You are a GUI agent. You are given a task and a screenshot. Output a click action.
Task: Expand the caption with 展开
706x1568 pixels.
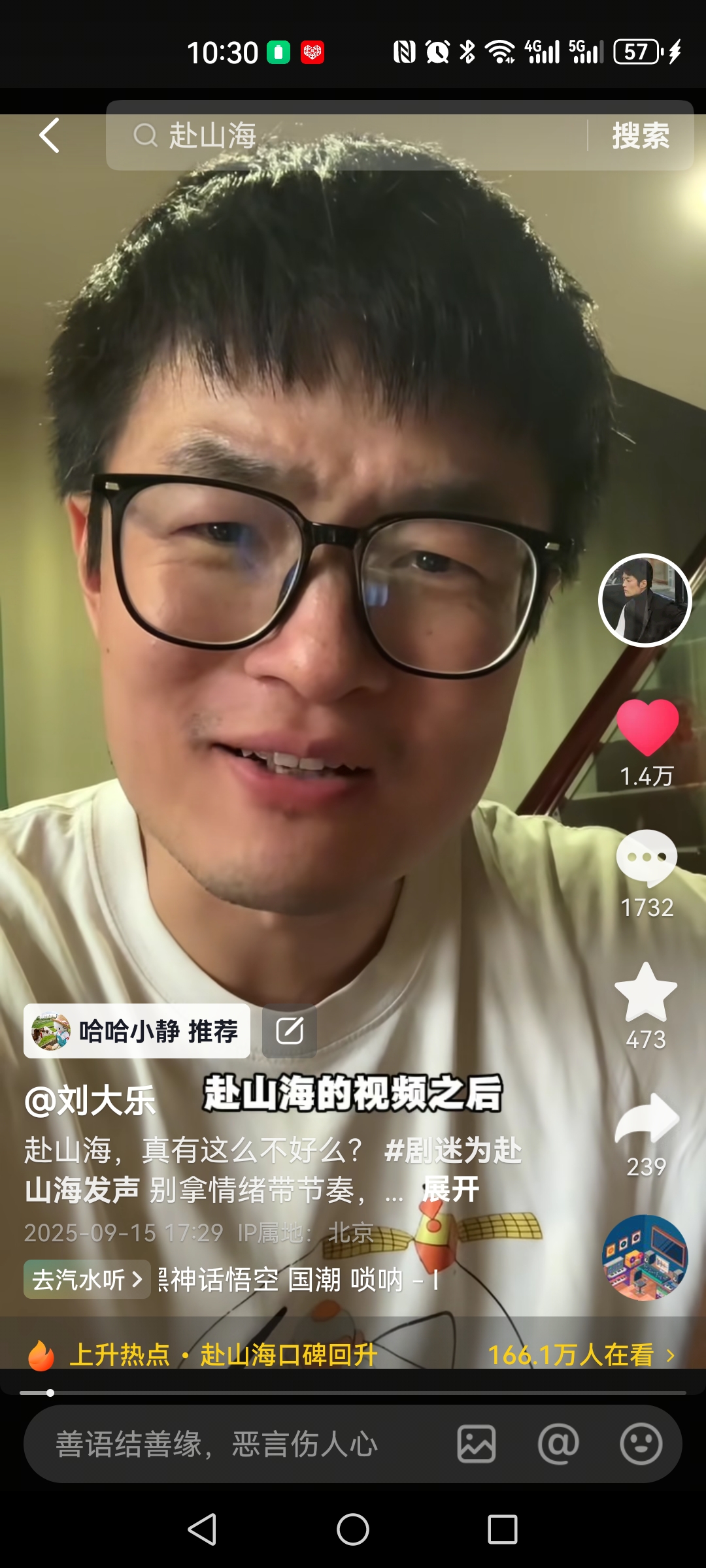(x=451, y=1189)
